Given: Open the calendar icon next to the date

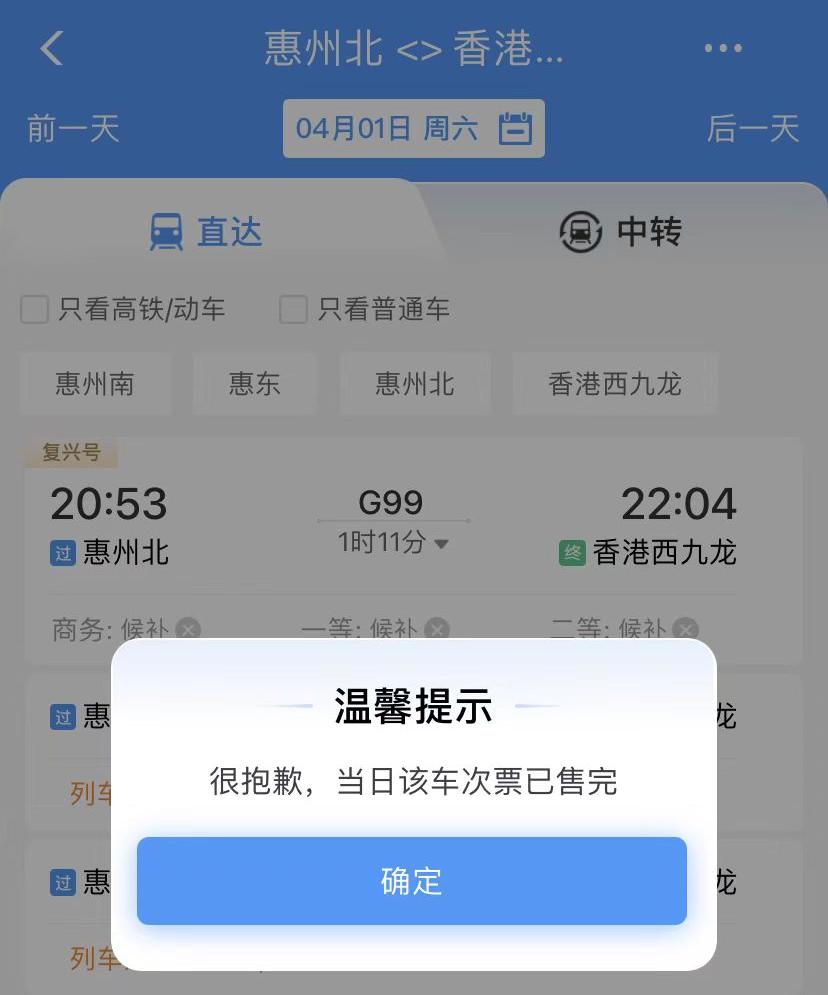Looking at the screenshot, I should 516,128.
